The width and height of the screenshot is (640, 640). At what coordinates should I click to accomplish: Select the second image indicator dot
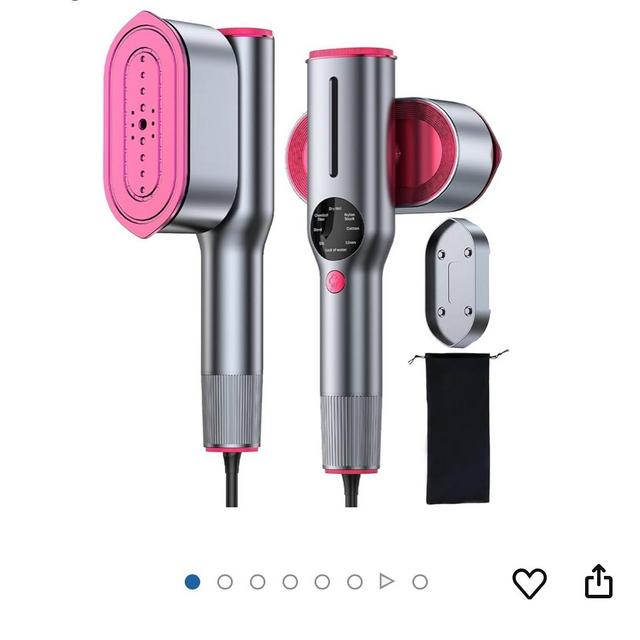tap(225, 581)
